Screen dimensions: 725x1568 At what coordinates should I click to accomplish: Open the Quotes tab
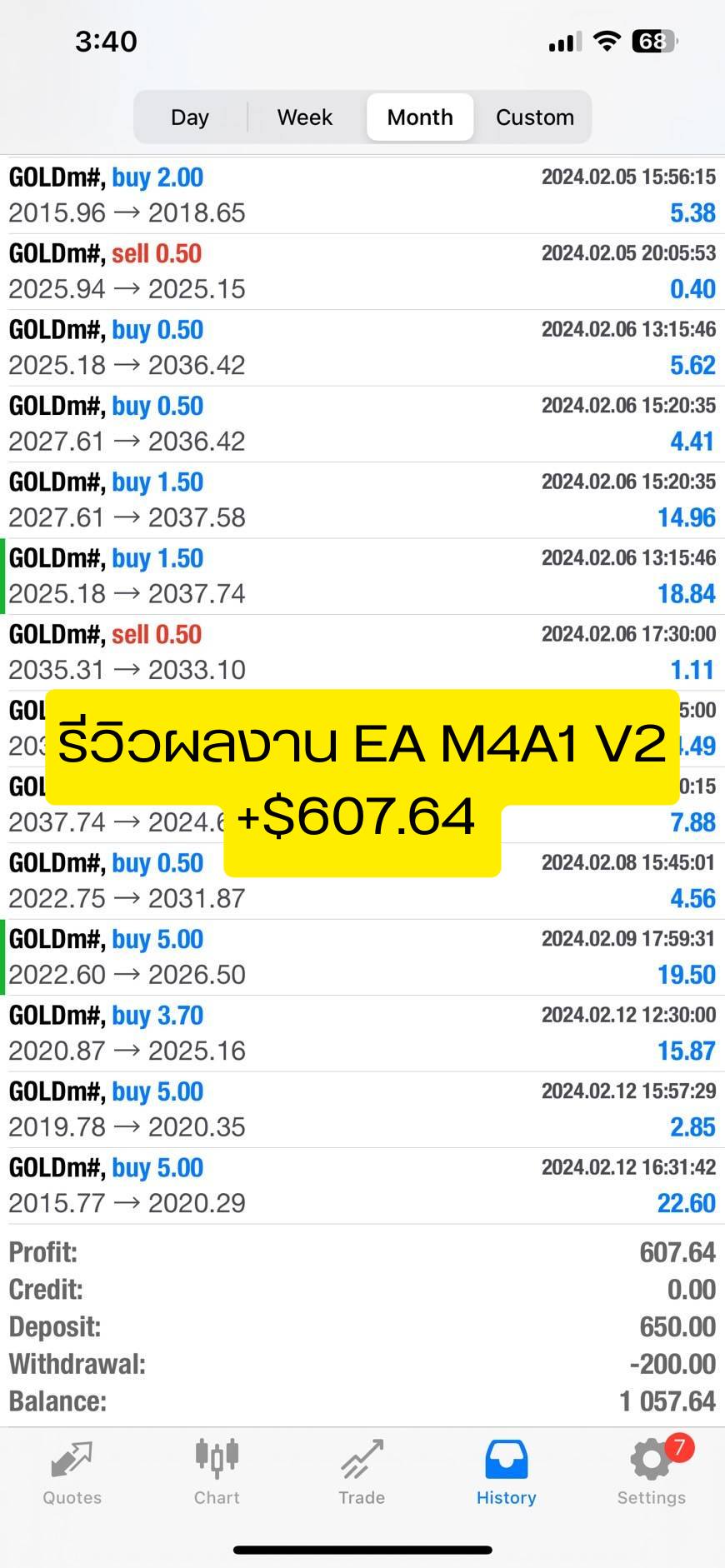(72, 1473)
